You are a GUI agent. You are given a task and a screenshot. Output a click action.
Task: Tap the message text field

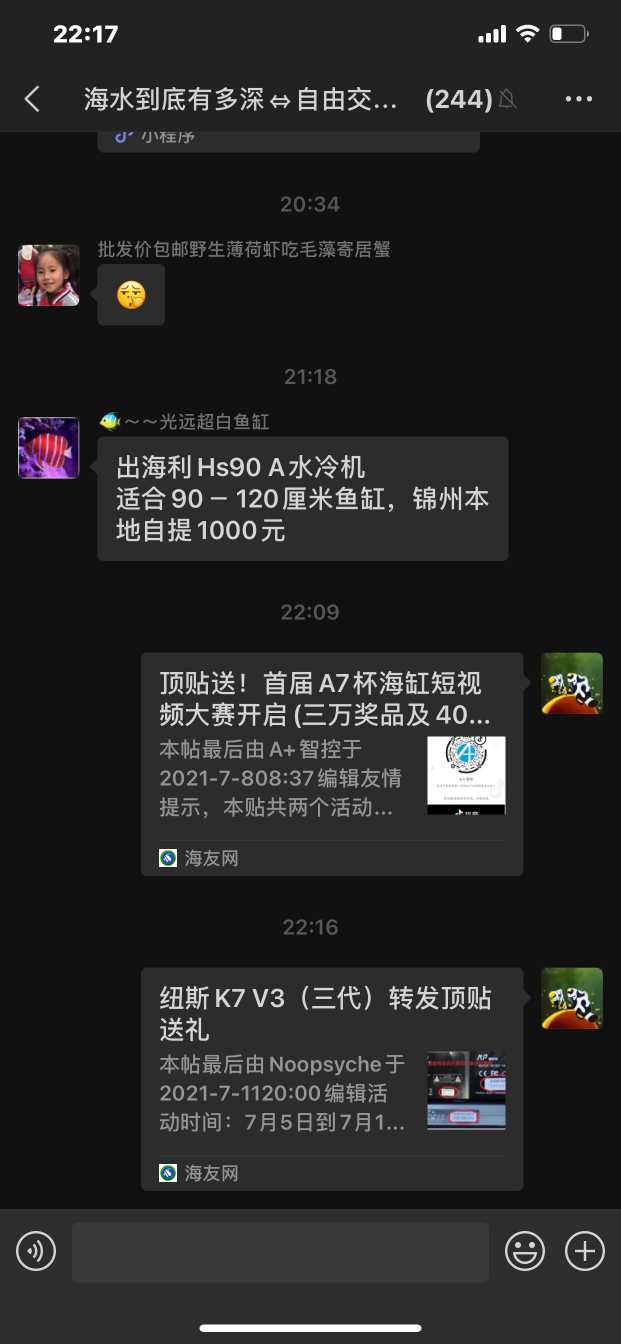coord(280,1251)
